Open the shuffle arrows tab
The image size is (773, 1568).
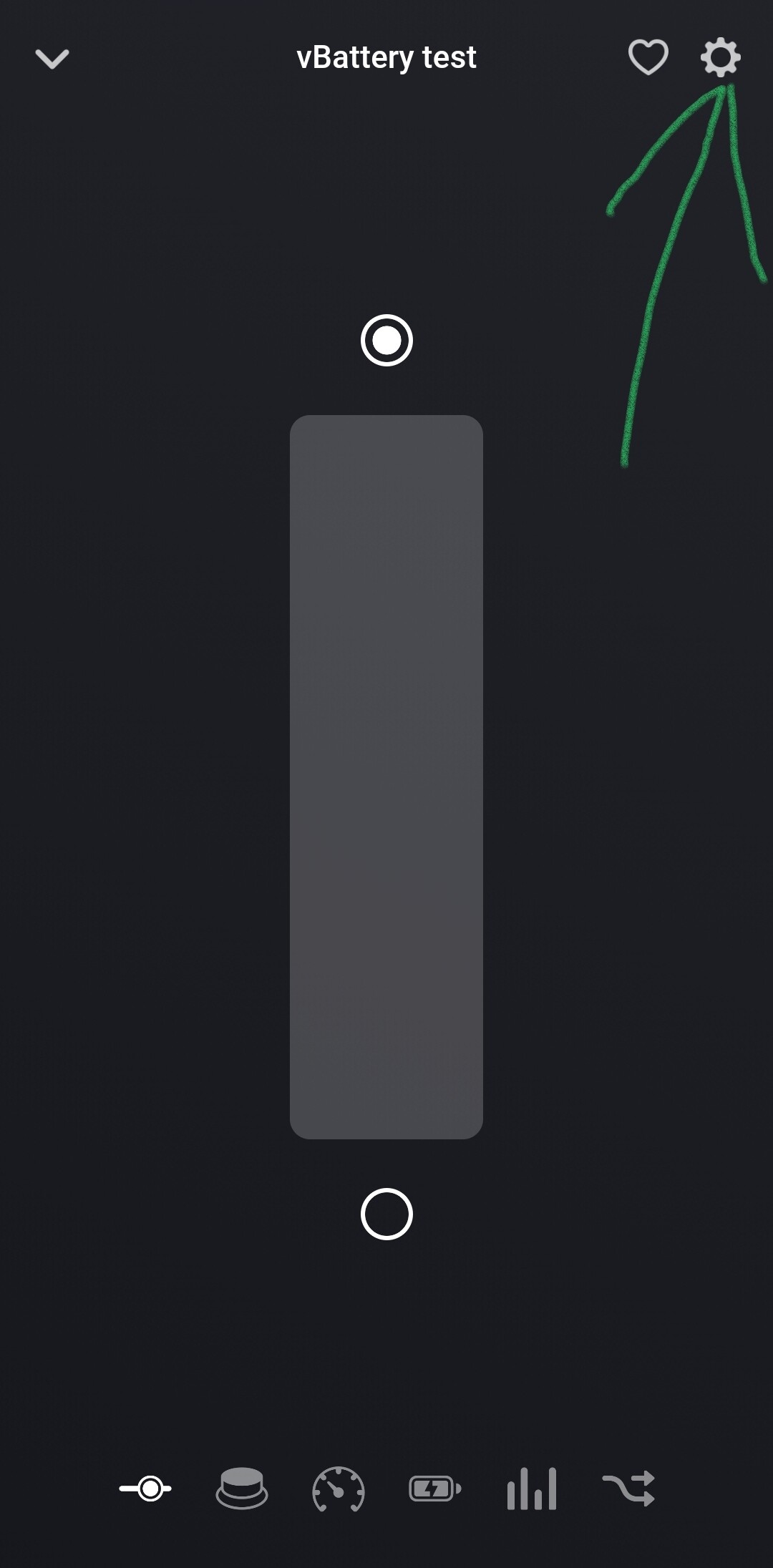(x=628, y=1489)
